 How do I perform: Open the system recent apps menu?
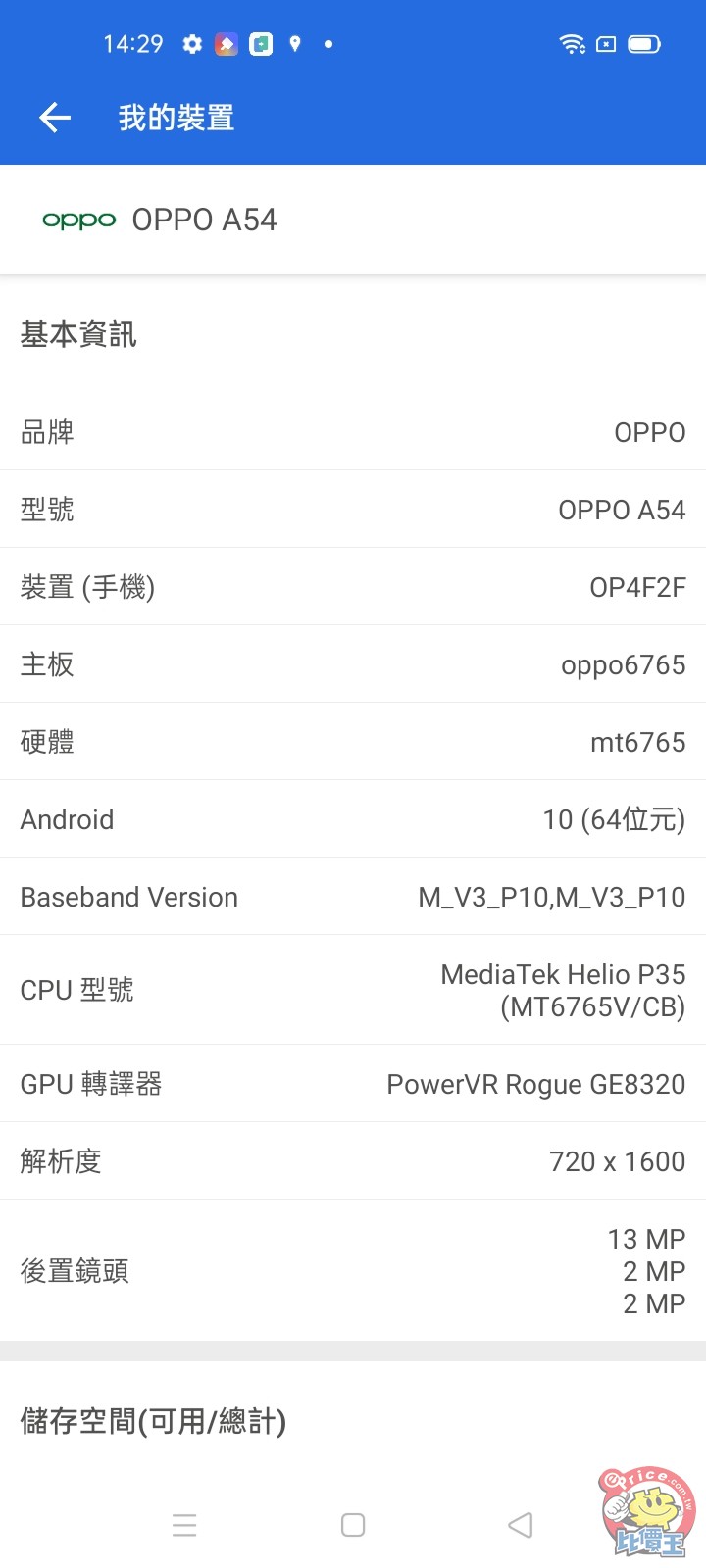point(184,1525)
